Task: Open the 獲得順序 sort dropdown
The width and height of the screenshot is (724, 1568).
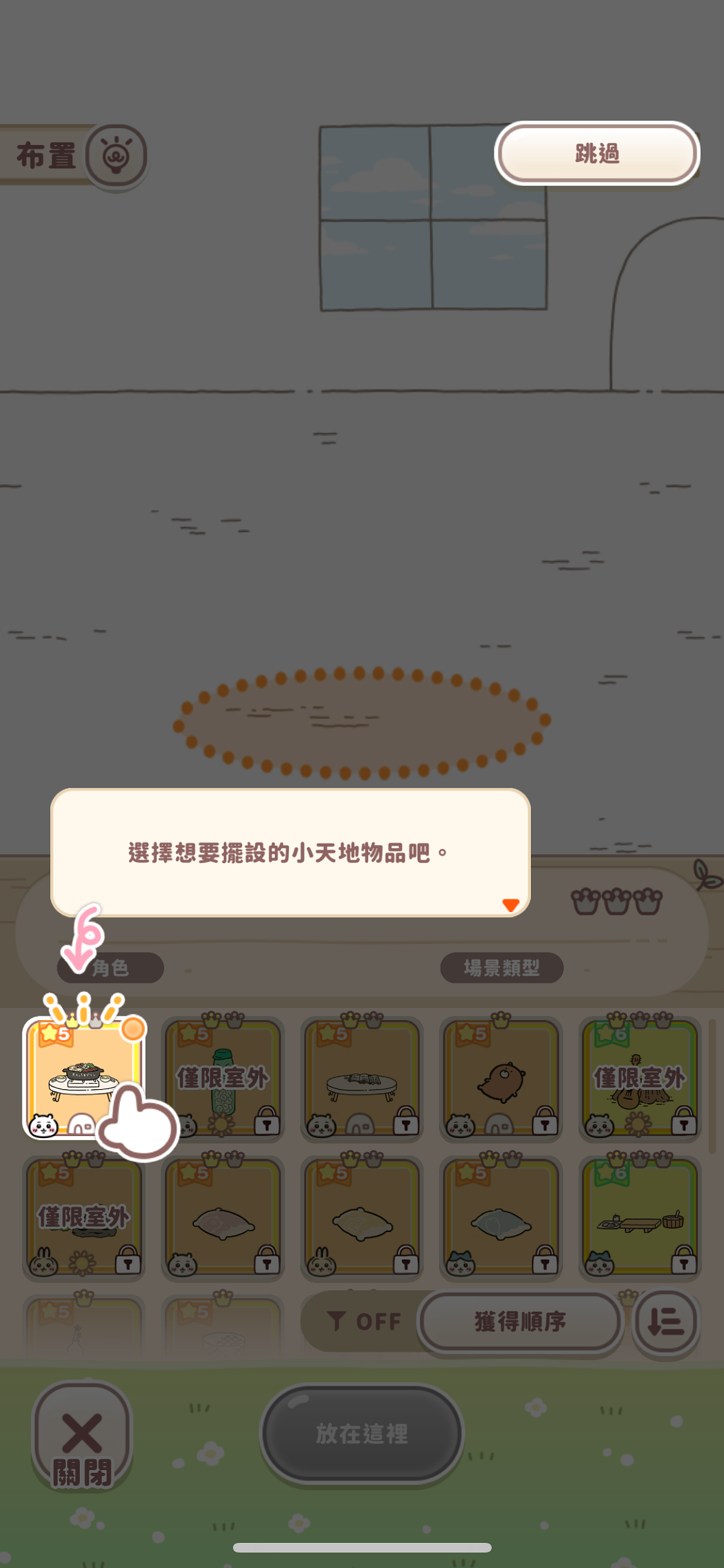Action: coord(520,1321)
